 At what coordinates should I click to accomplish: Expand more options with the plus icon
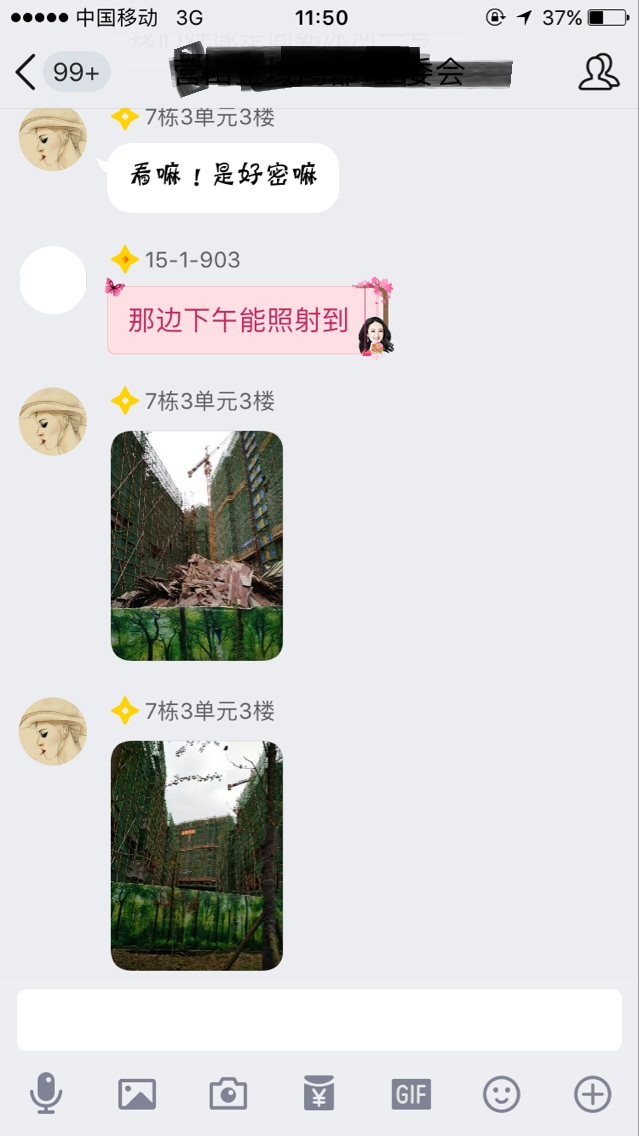tap(592, 1094)
